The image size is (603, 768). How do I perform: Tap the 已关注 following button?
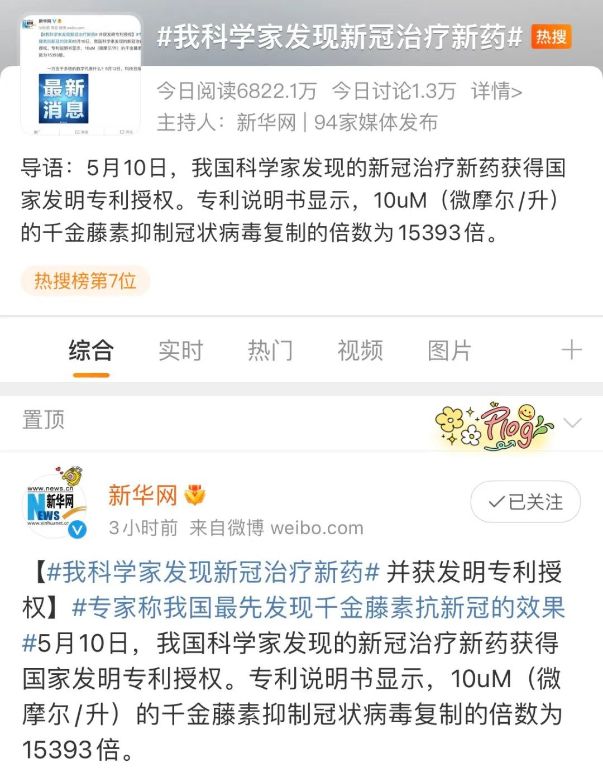pos(525,501)
